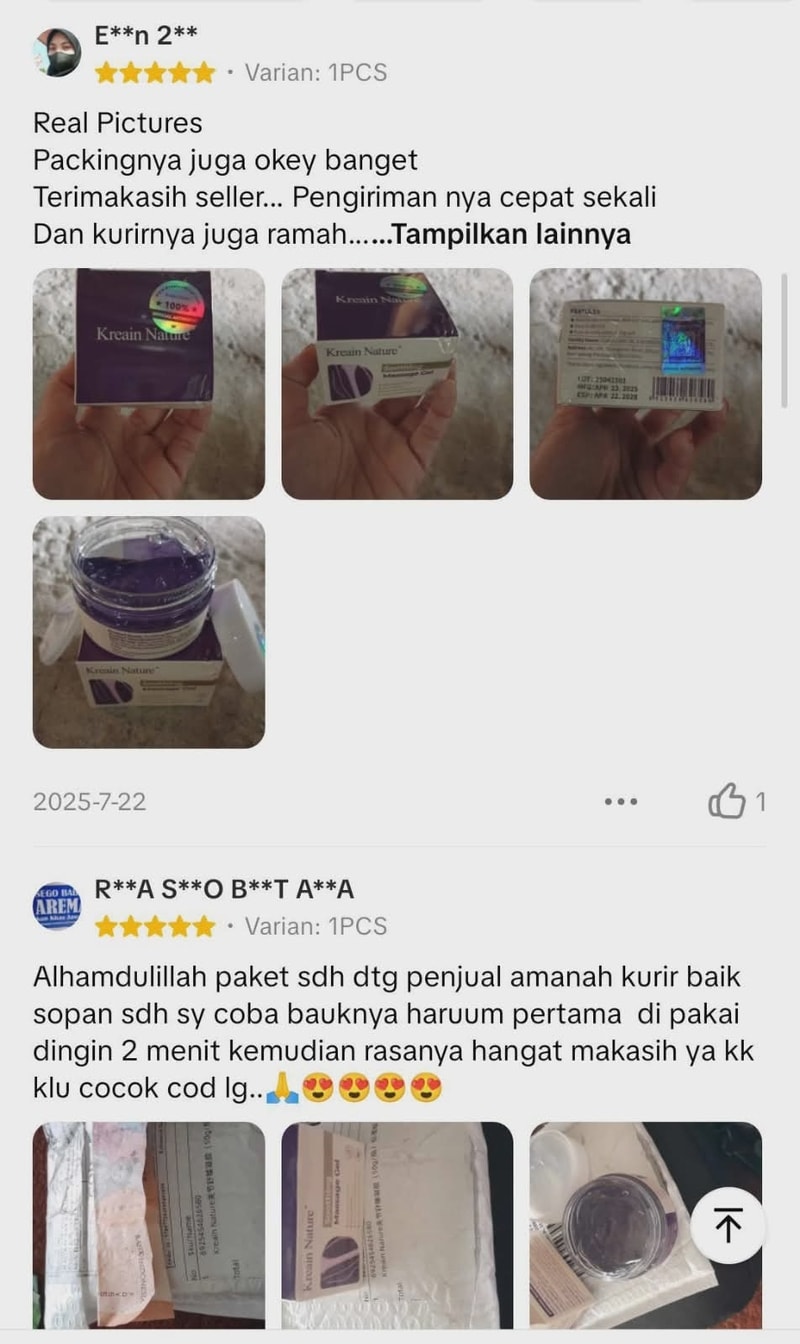The image size is (800, 1344).
Task: Open R**A's second photo of Massage Gel box
Action: 397,1224
